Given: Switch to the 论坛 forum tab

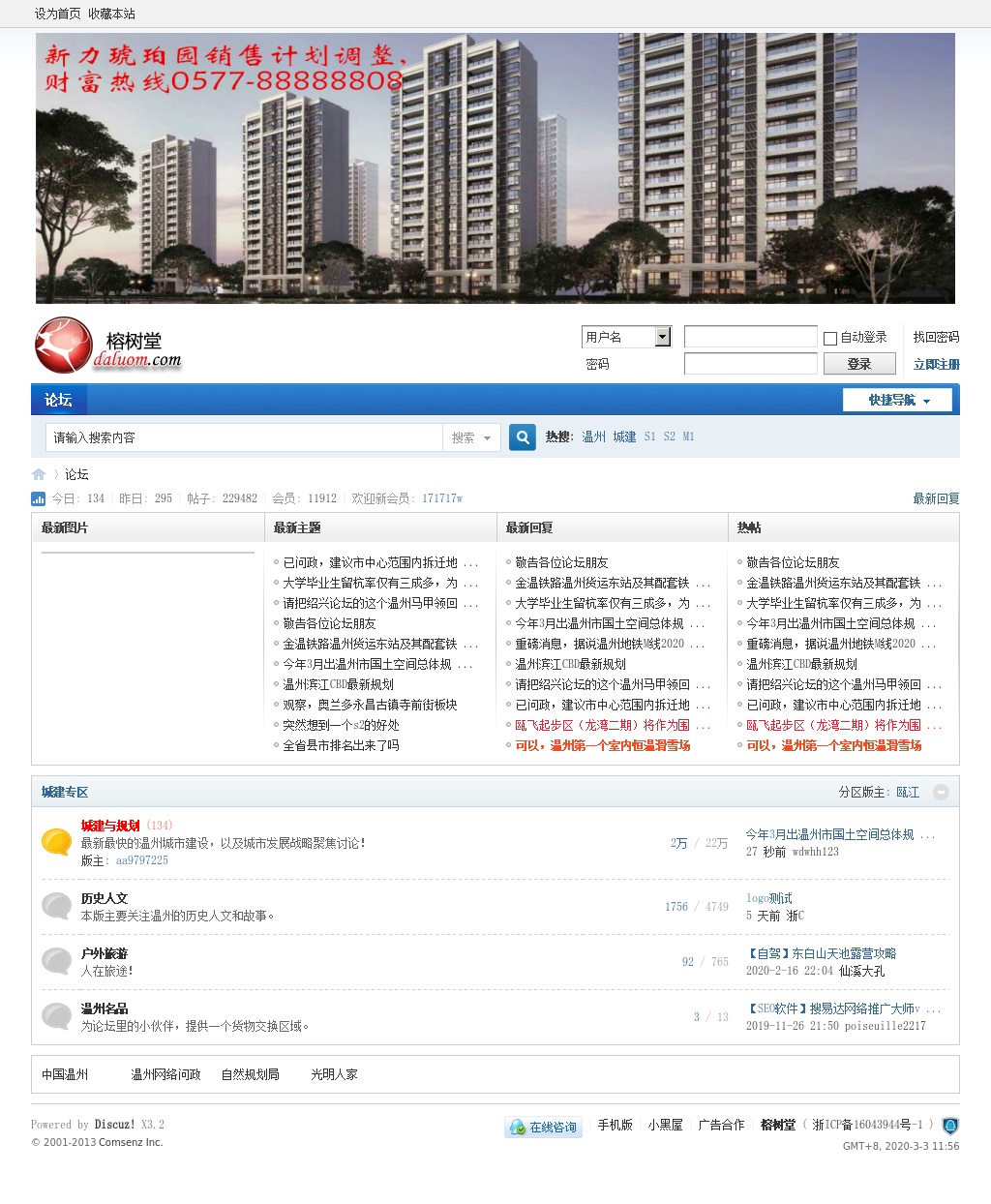Looking at the screenshot, I should coord(58,400).
